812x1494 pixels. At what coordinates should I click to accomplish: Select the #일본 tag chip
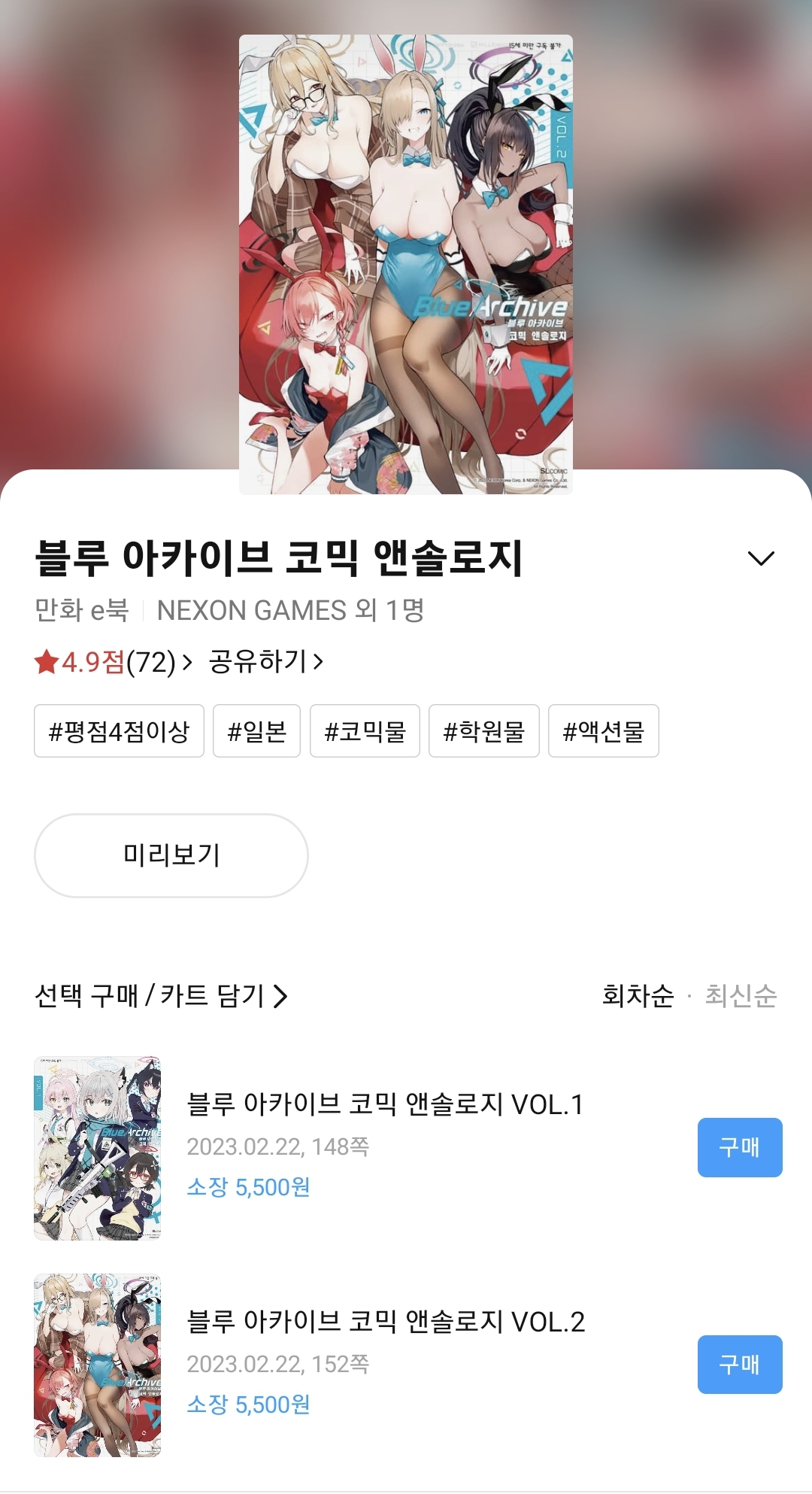(256, 731)
